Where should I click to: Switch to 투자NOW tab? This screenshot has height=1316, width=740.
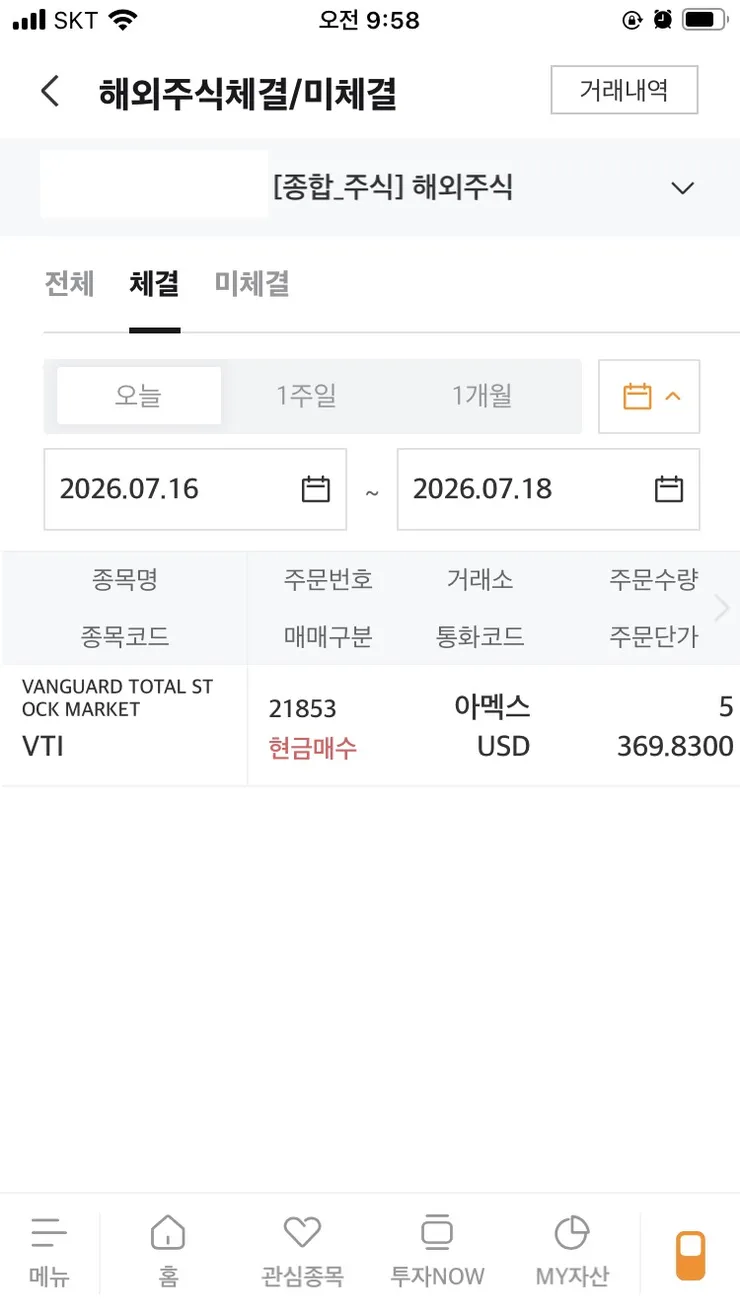point(437,1251)
